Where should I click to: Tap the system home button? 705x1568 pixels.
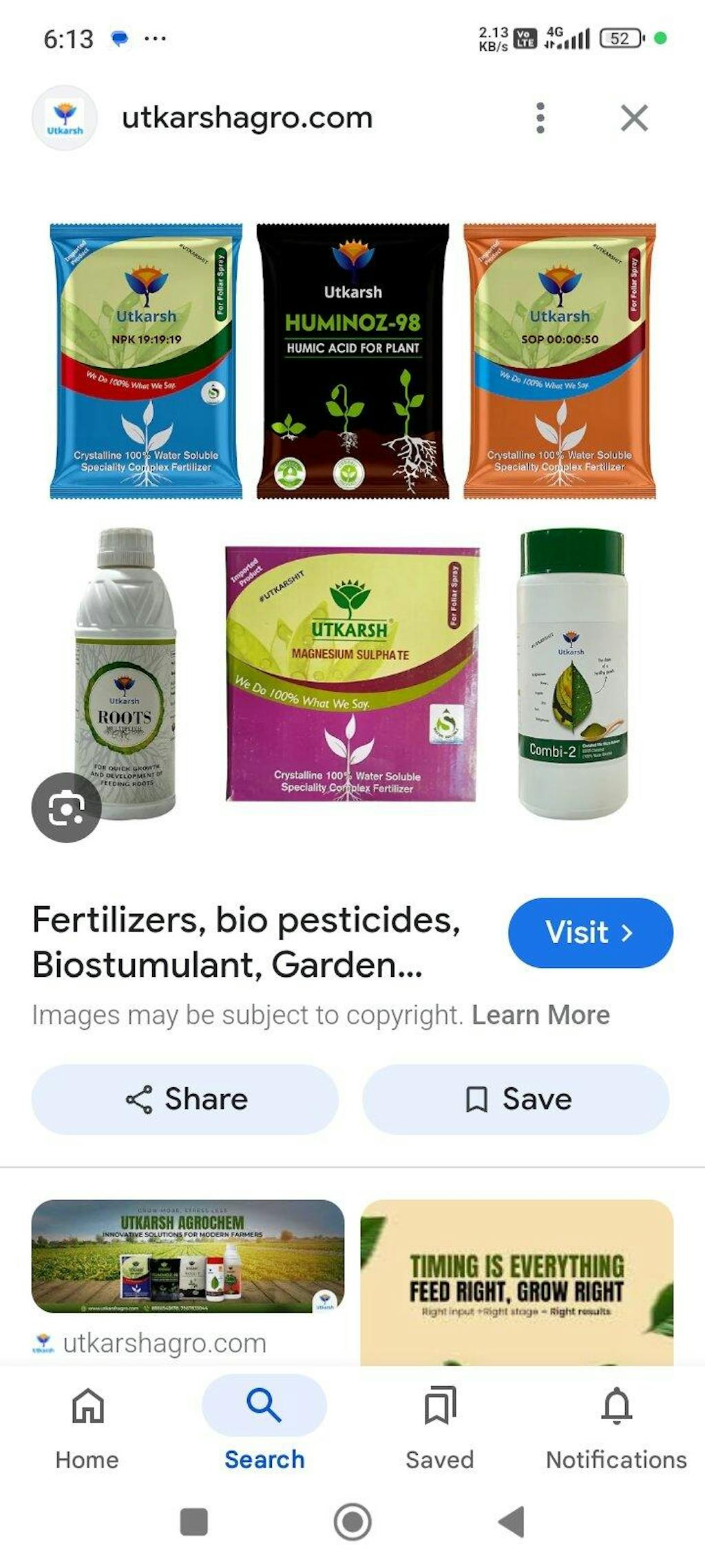pyautogui.click(x=352, y=1522)
